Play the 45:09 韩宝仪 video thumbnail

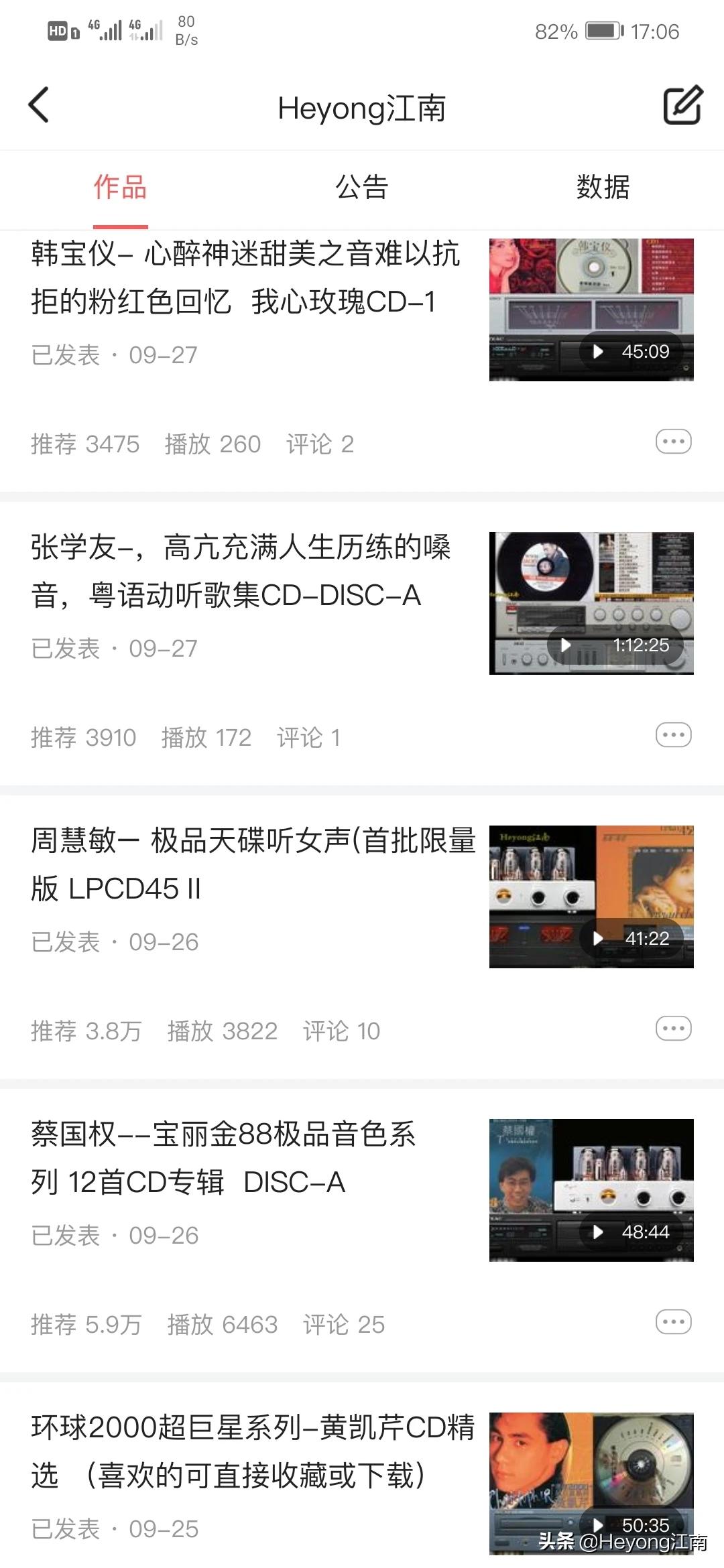(591, 310)
